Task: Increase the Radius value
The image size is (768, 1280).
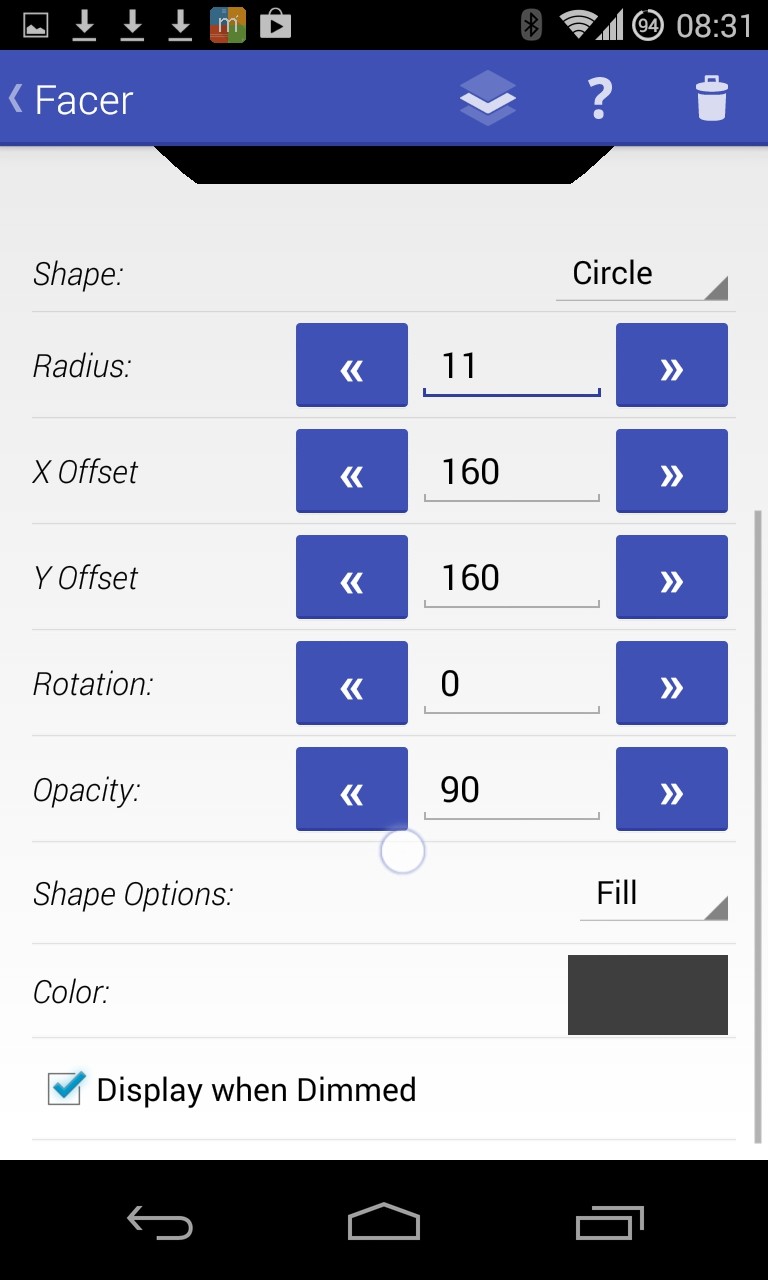Action: point(672,365)
